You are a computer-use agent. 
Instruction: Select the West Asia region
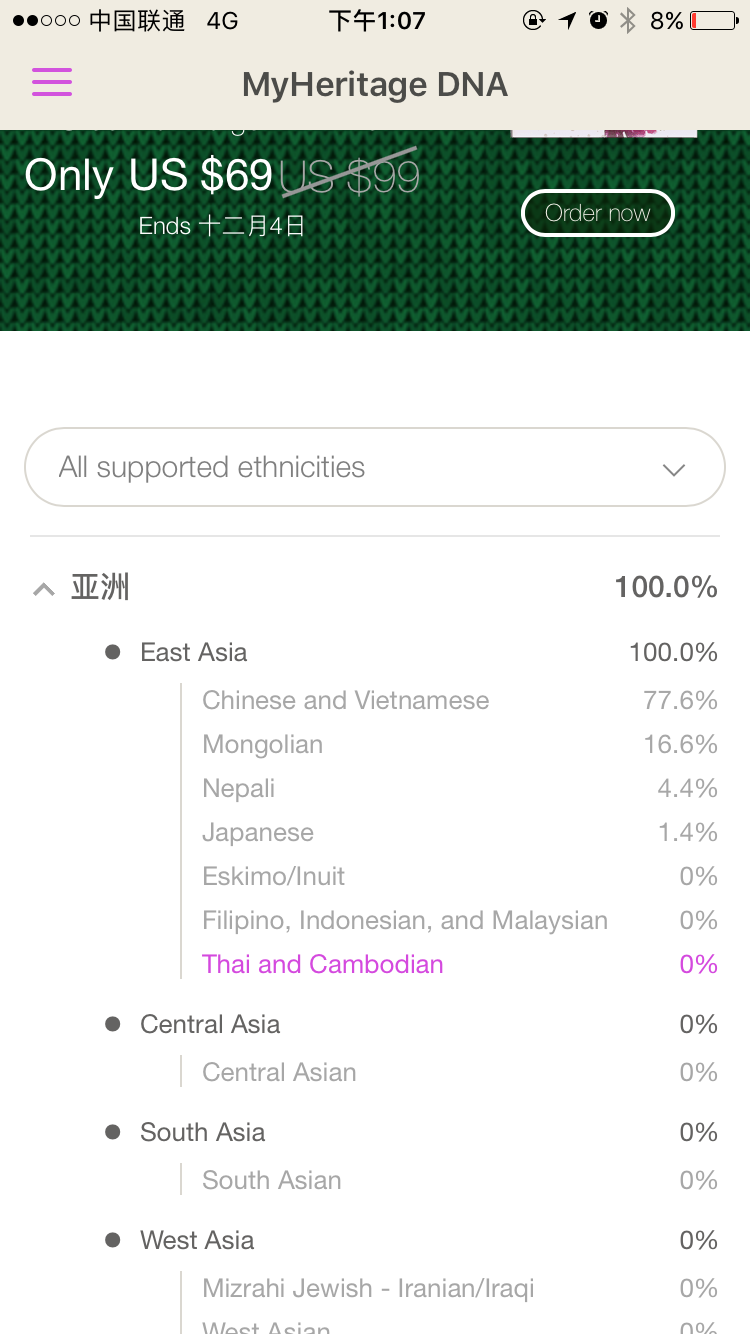(411, 1240)
